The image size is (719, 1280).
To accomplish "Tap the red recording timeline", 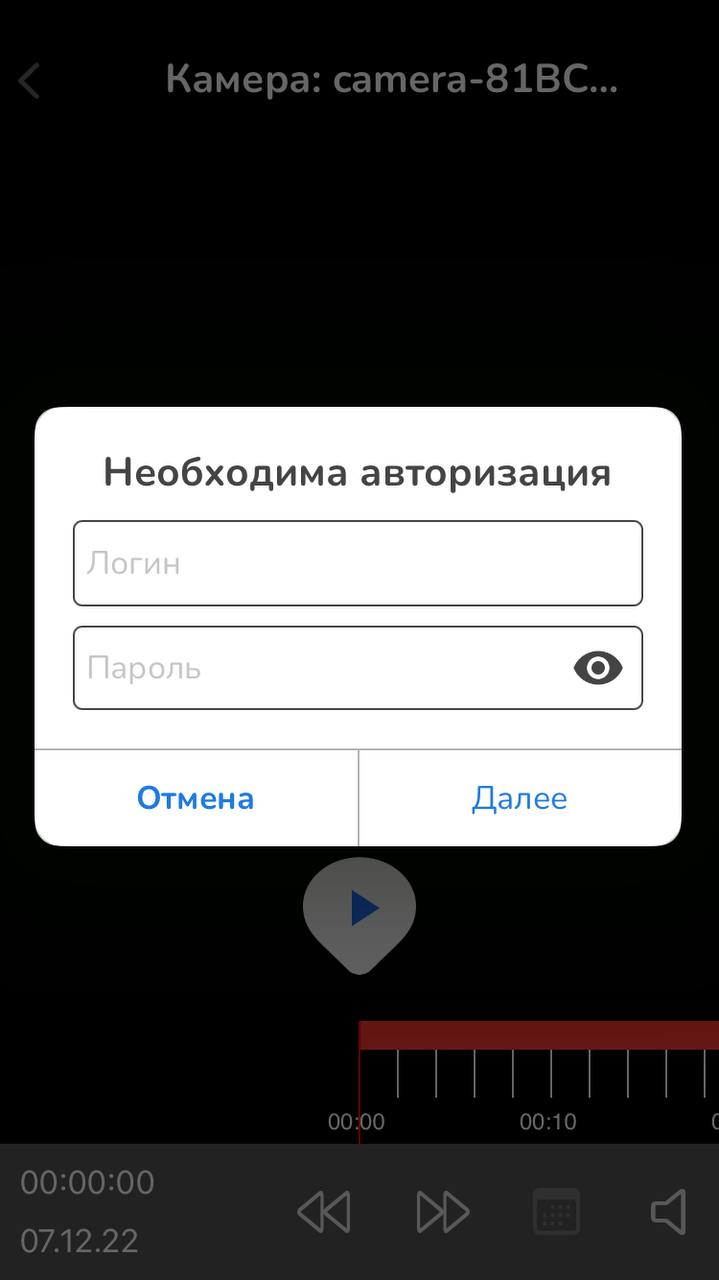I will [538, 1035].
